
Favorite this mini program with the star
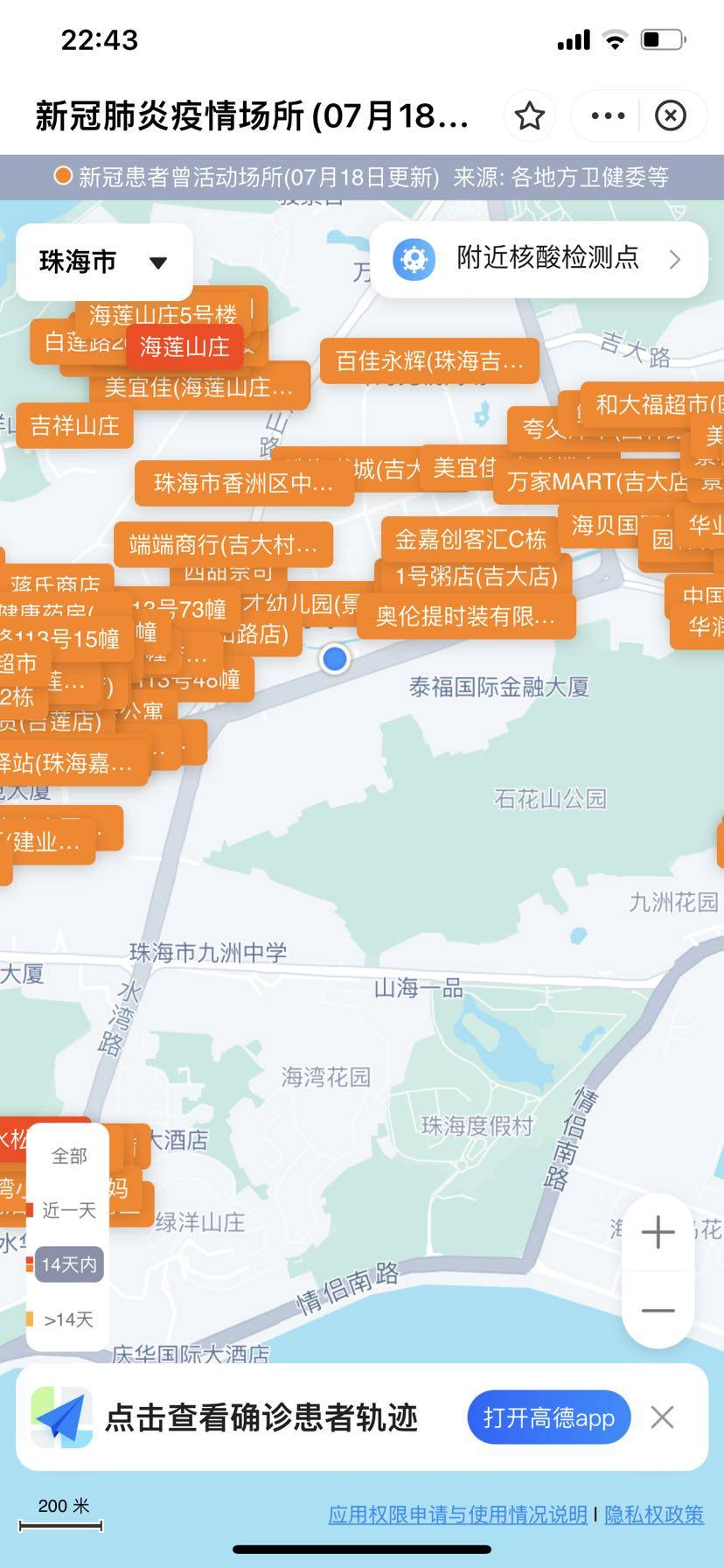(529, 115)
